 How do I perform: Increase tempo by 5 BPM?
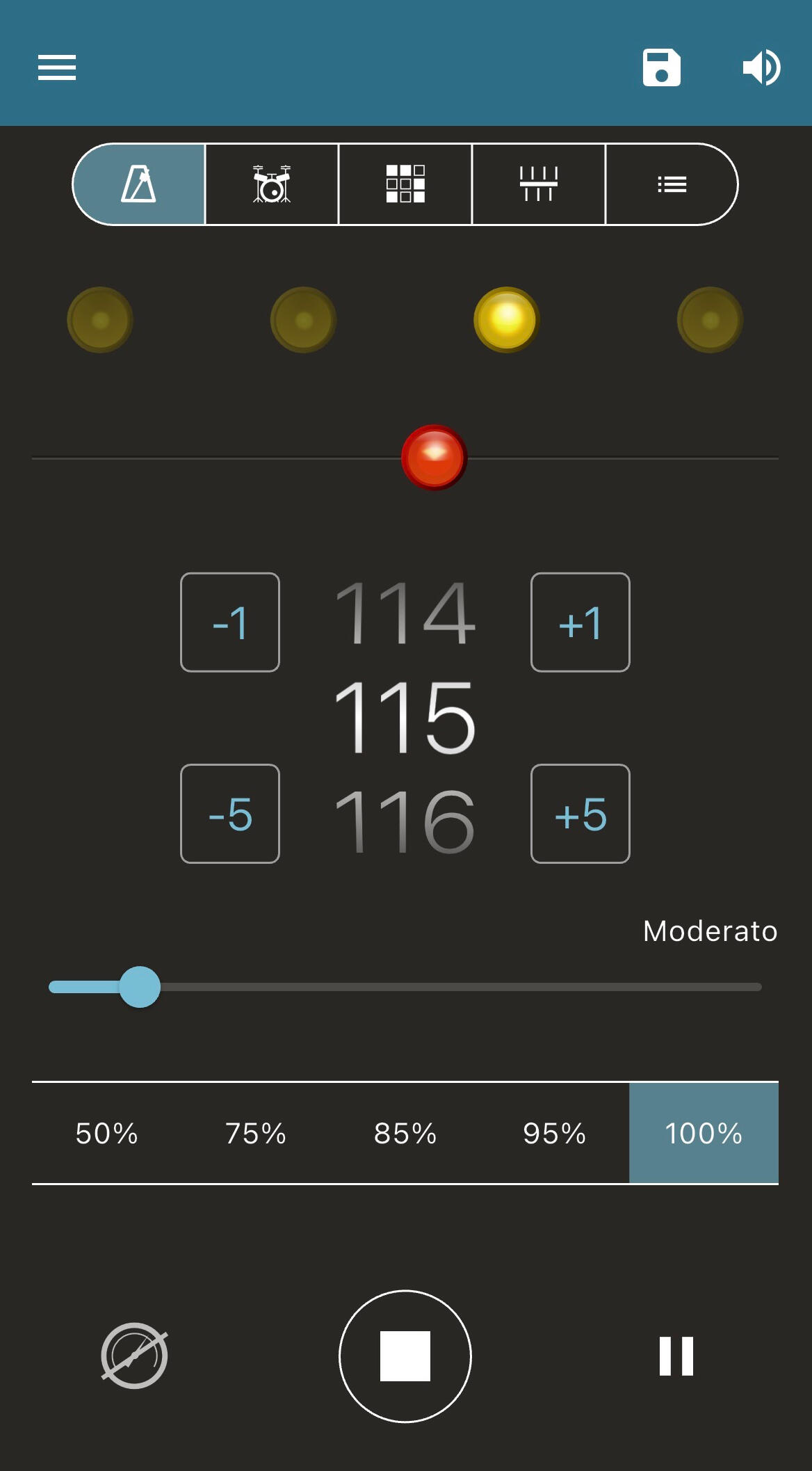click(580, 814)
